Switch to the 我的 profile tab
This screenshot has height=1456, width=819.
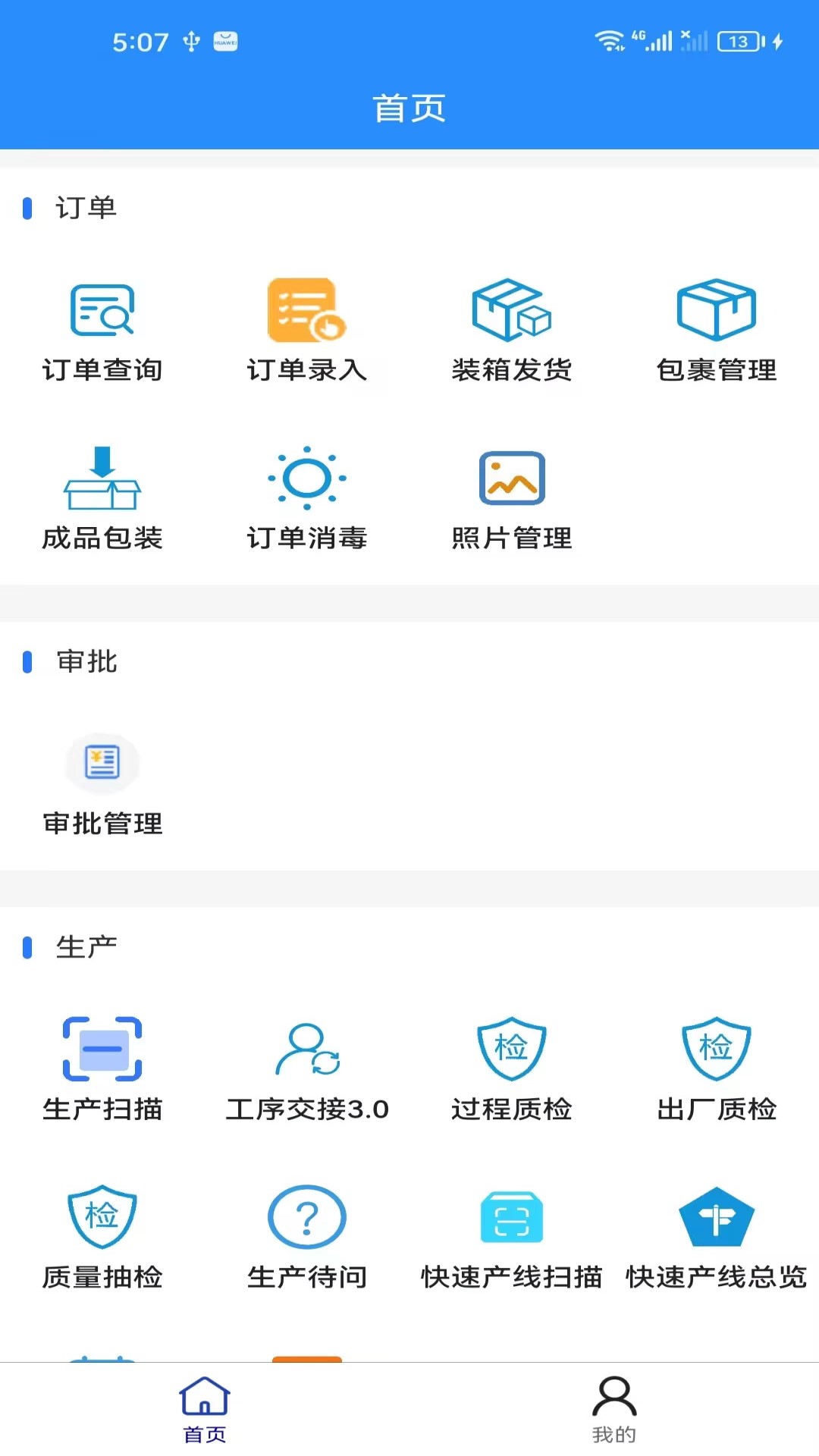614,1409
